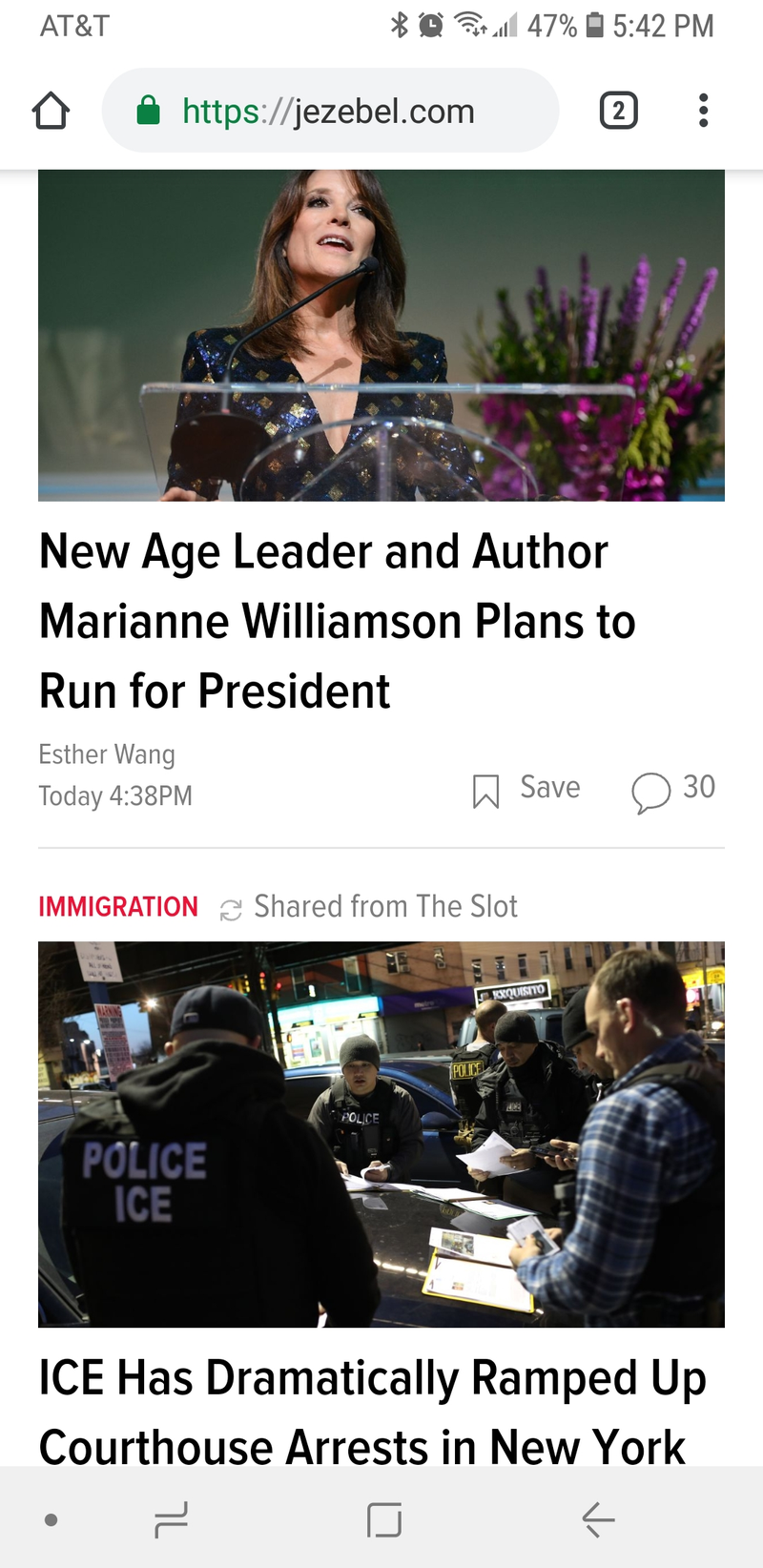The width and height of the screenshot is (763, 1568).
Task: Open the Chrome overflow menu
Action: click(703, 111)
